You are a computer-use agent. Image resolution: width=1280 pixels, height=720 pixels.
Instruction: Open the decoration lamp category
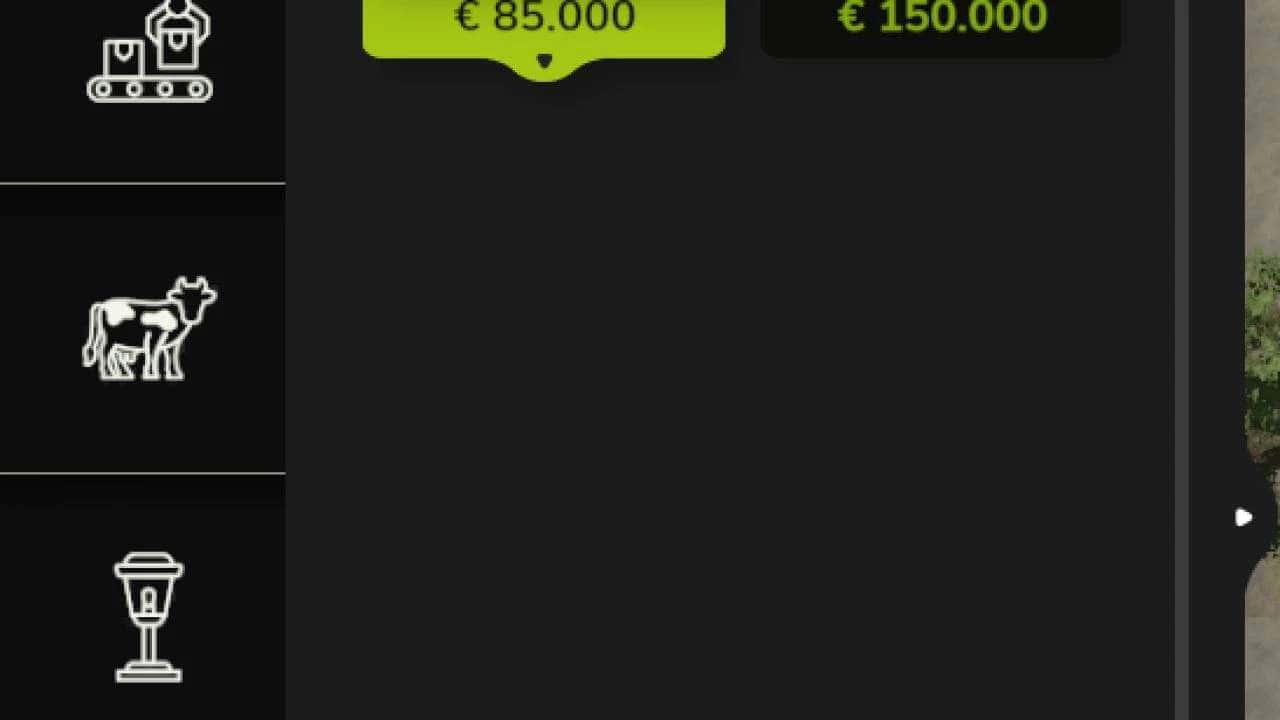[148, 617]
